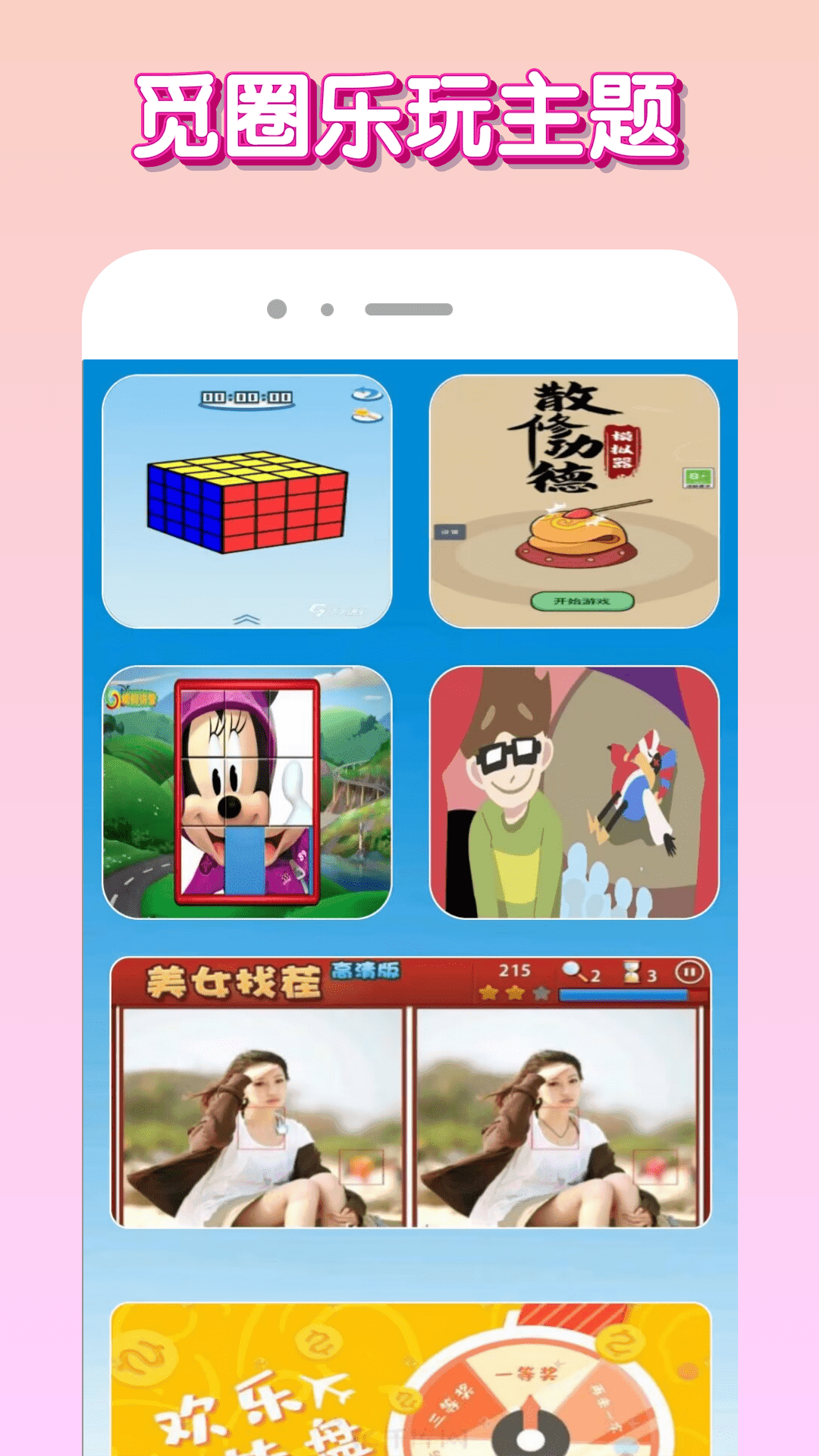
Task: Tap the hourglass time bonus icon
Action: coord(632,971)
